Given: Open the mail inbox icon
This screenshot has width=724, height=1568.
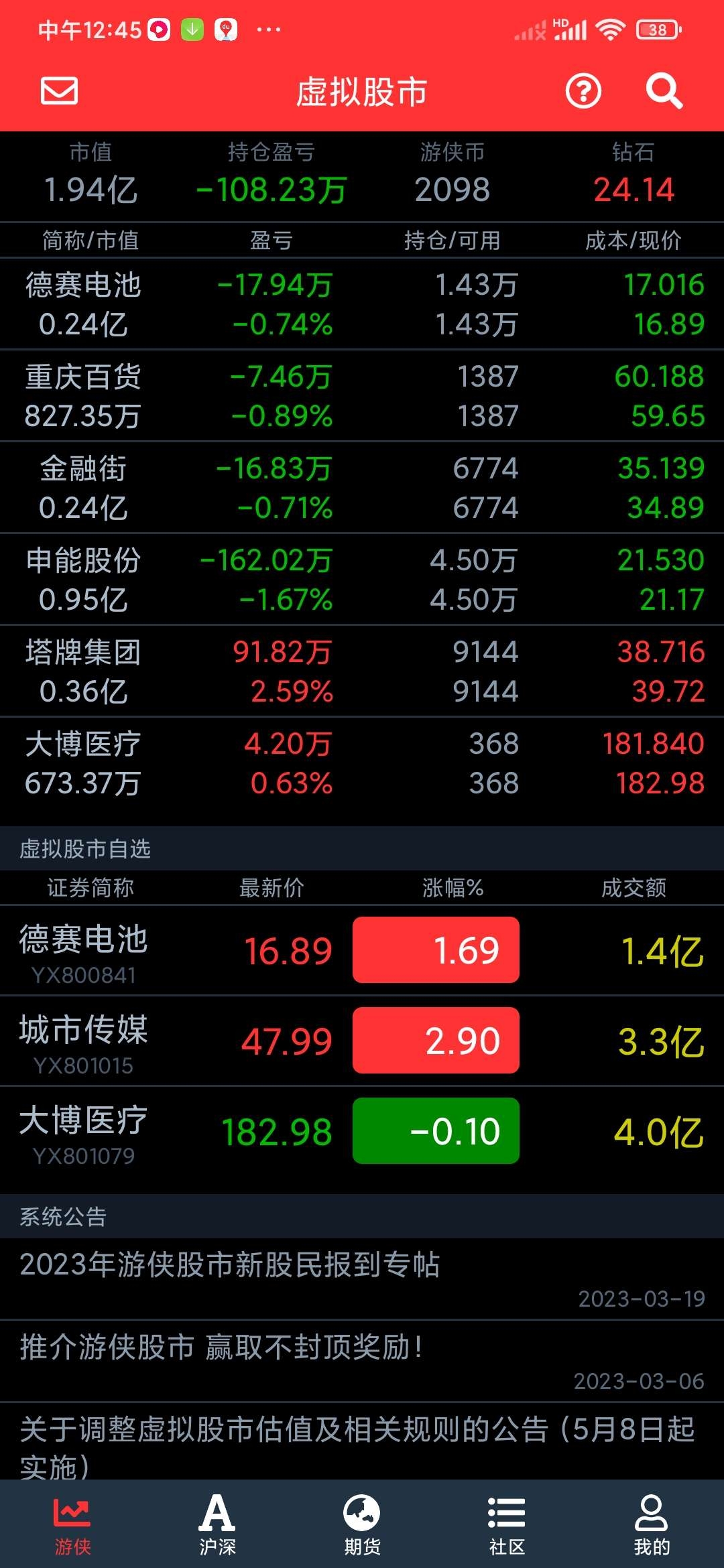Looking at the screenshot, I should click(59, 91).
